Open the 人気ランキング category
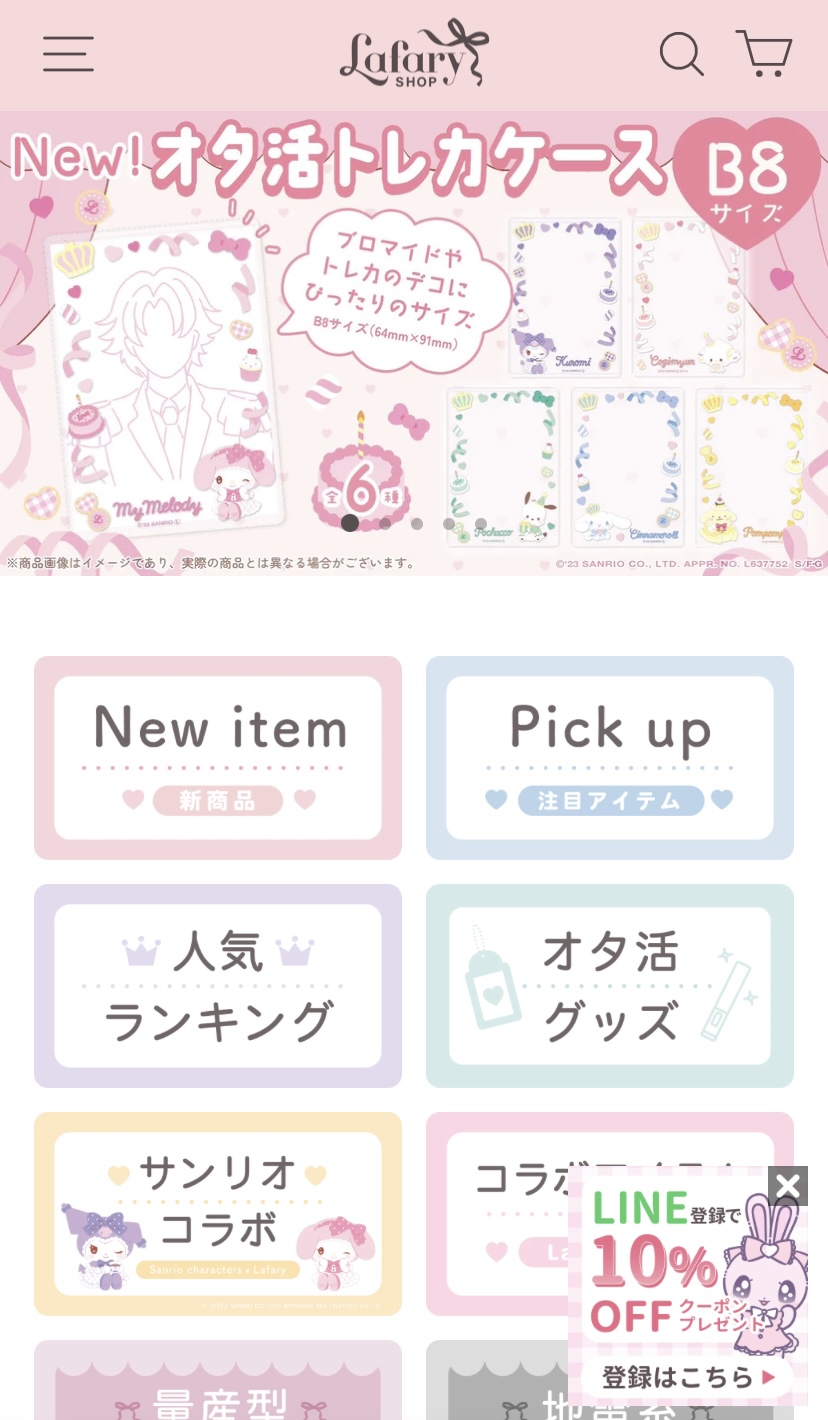This screenshot has height=1420, width=828. [218, 985]
